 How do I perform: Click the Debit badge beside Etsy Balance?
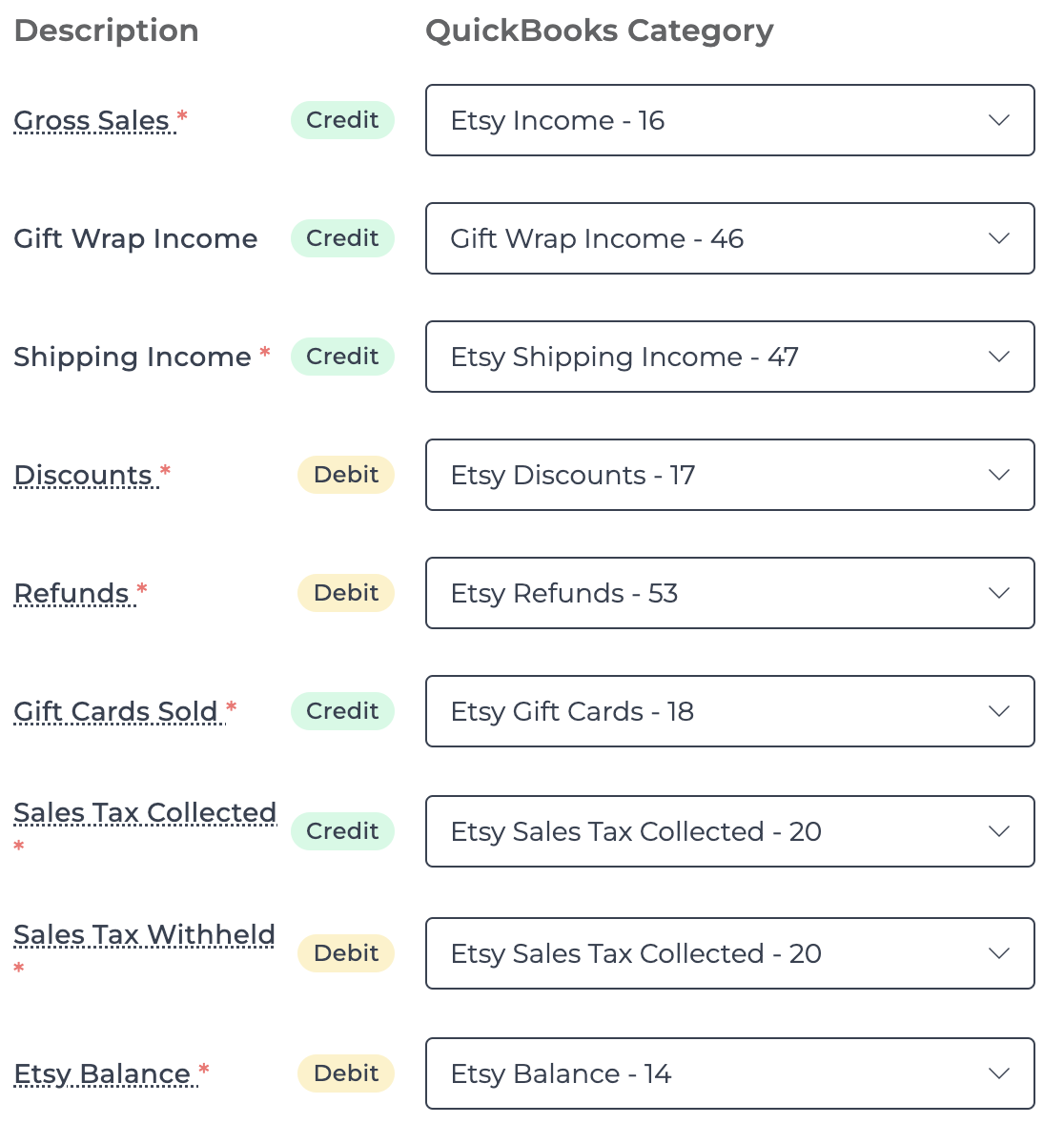(345, 1073)
